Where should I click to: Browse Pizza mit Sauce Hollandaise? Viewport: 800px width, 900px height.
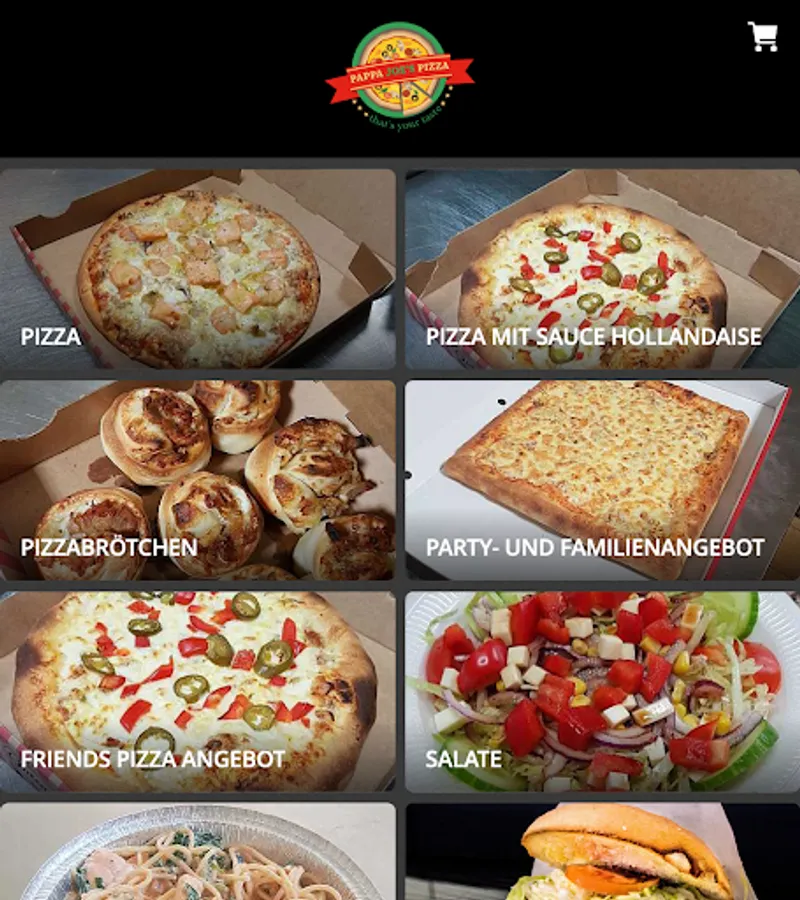tap(602, 269)
